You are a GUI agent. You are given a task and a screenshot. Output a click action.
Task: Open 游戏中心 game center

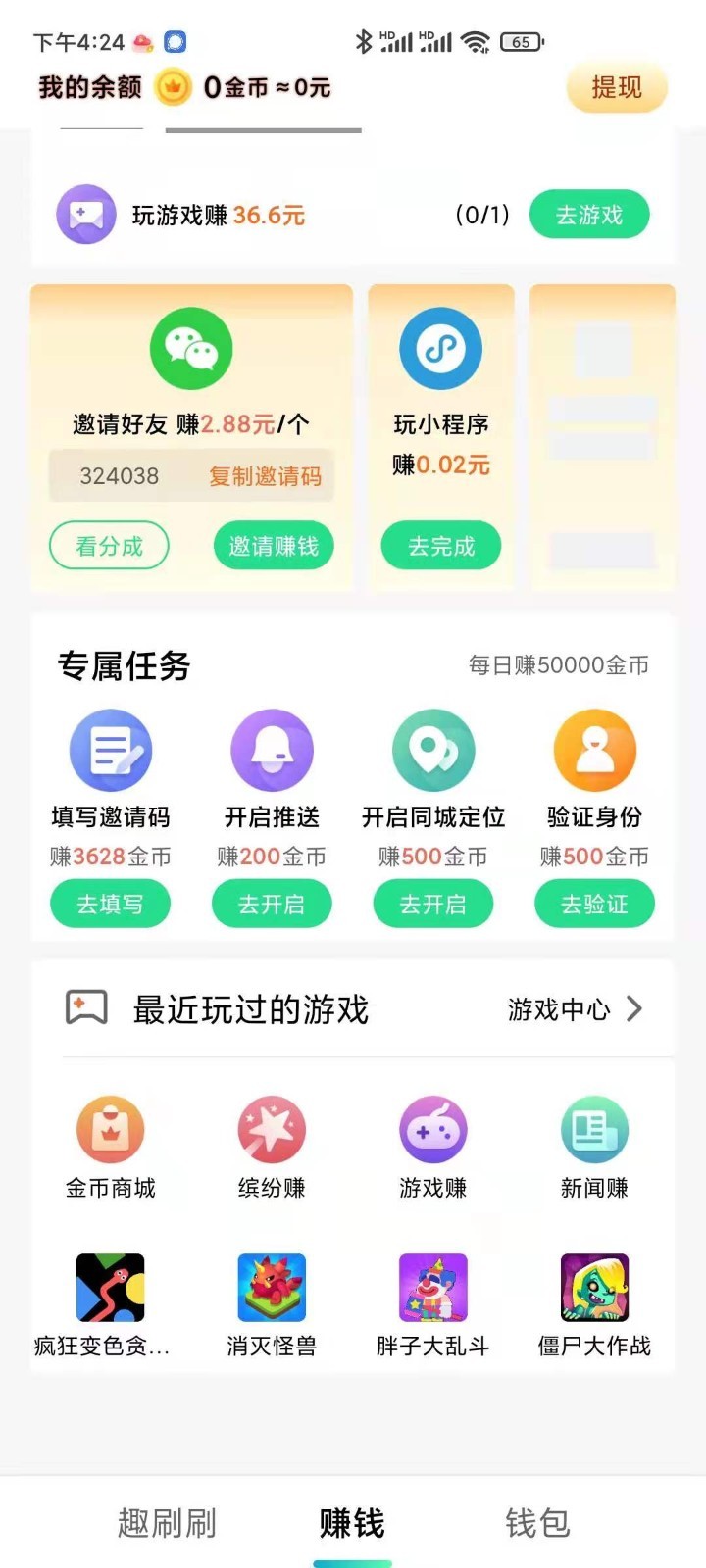575,1008
